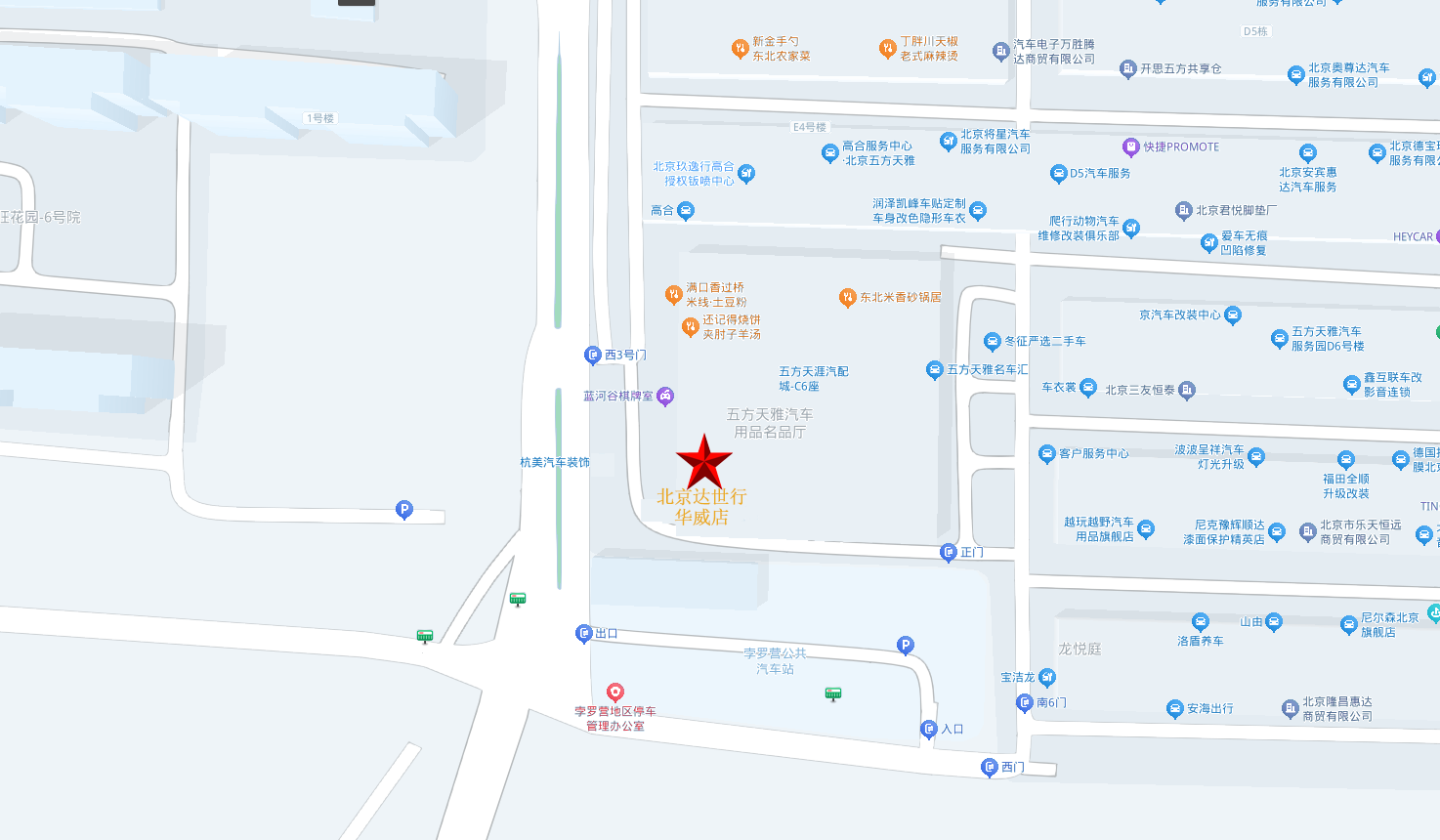
Task: Tap the 正门 main gate marker
Action: pyautogui.click(x=949, y=553)
